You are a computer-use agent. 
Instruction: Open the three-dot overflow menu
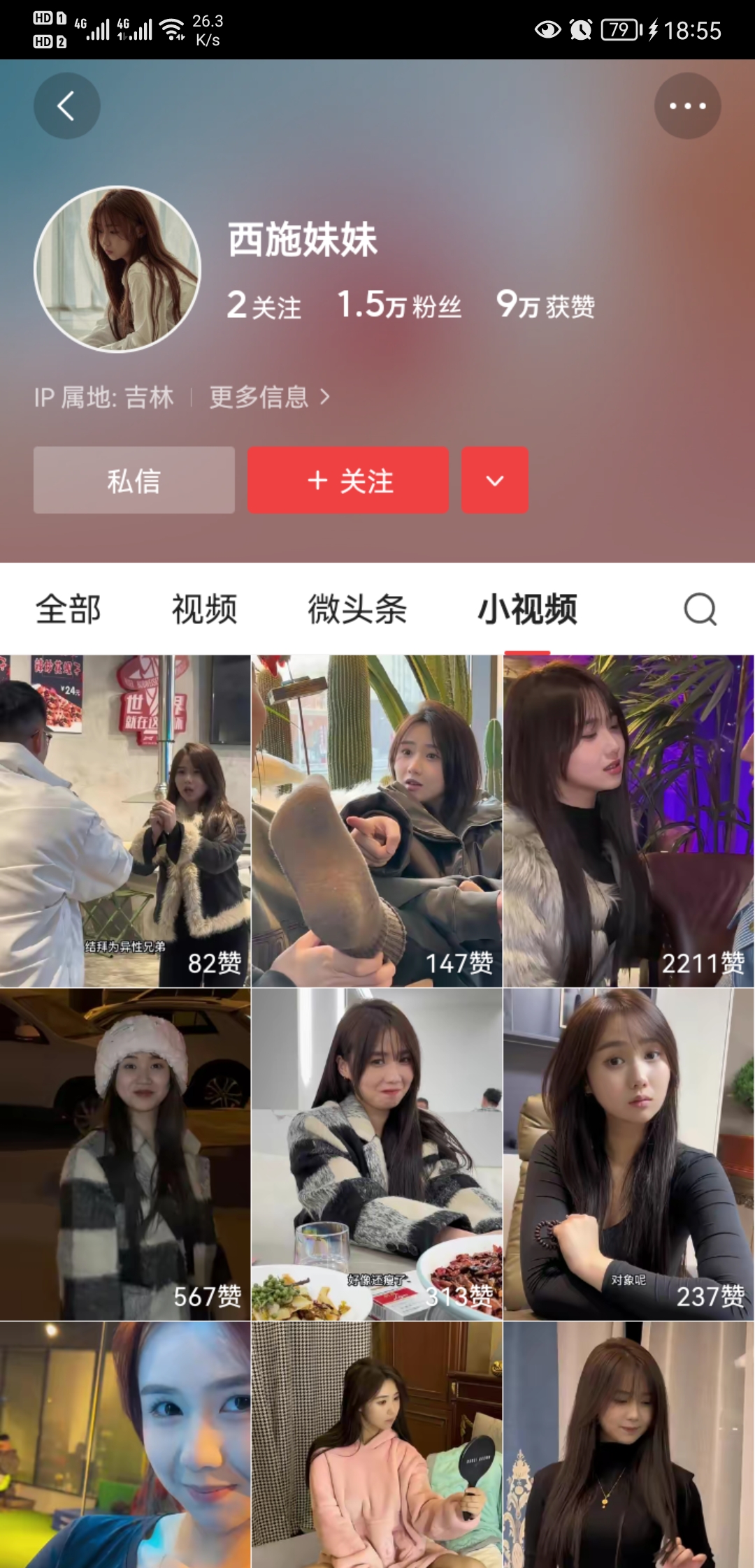(687, 106)
